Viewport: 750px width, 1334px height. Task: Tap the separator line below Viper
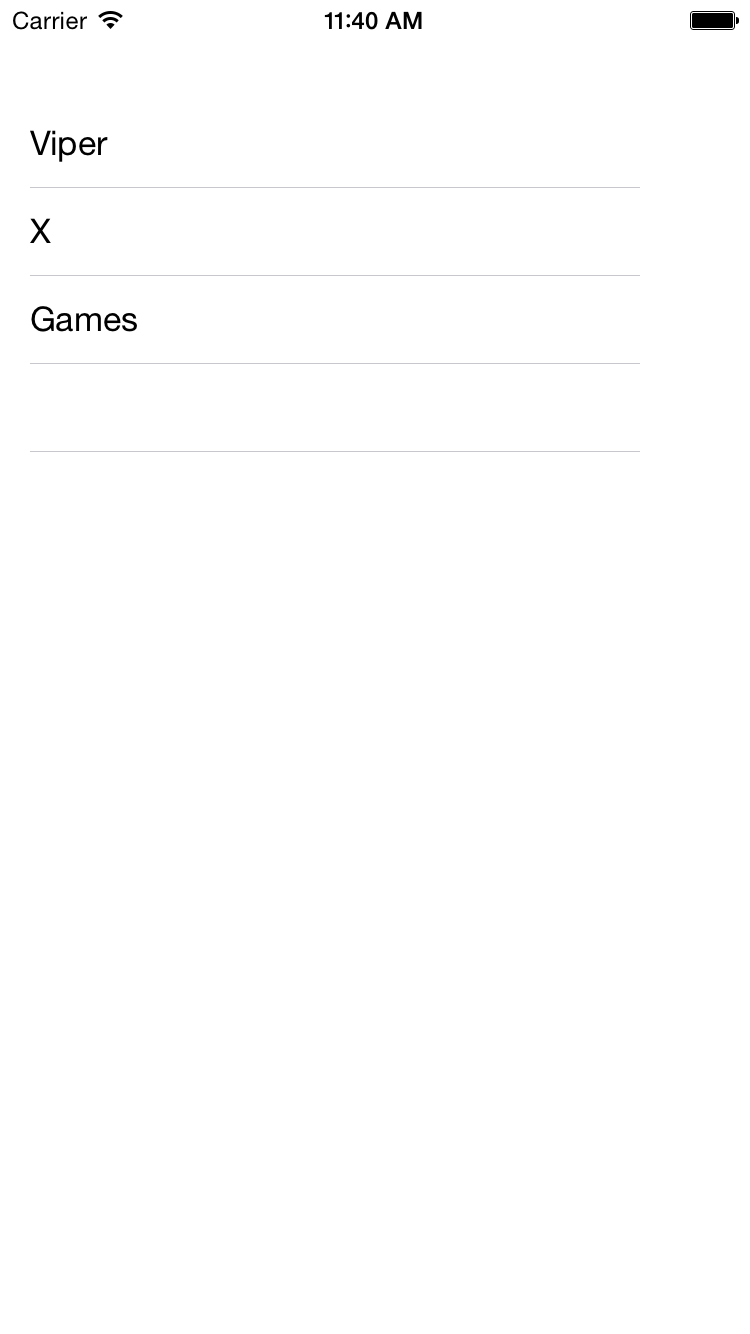335,186
